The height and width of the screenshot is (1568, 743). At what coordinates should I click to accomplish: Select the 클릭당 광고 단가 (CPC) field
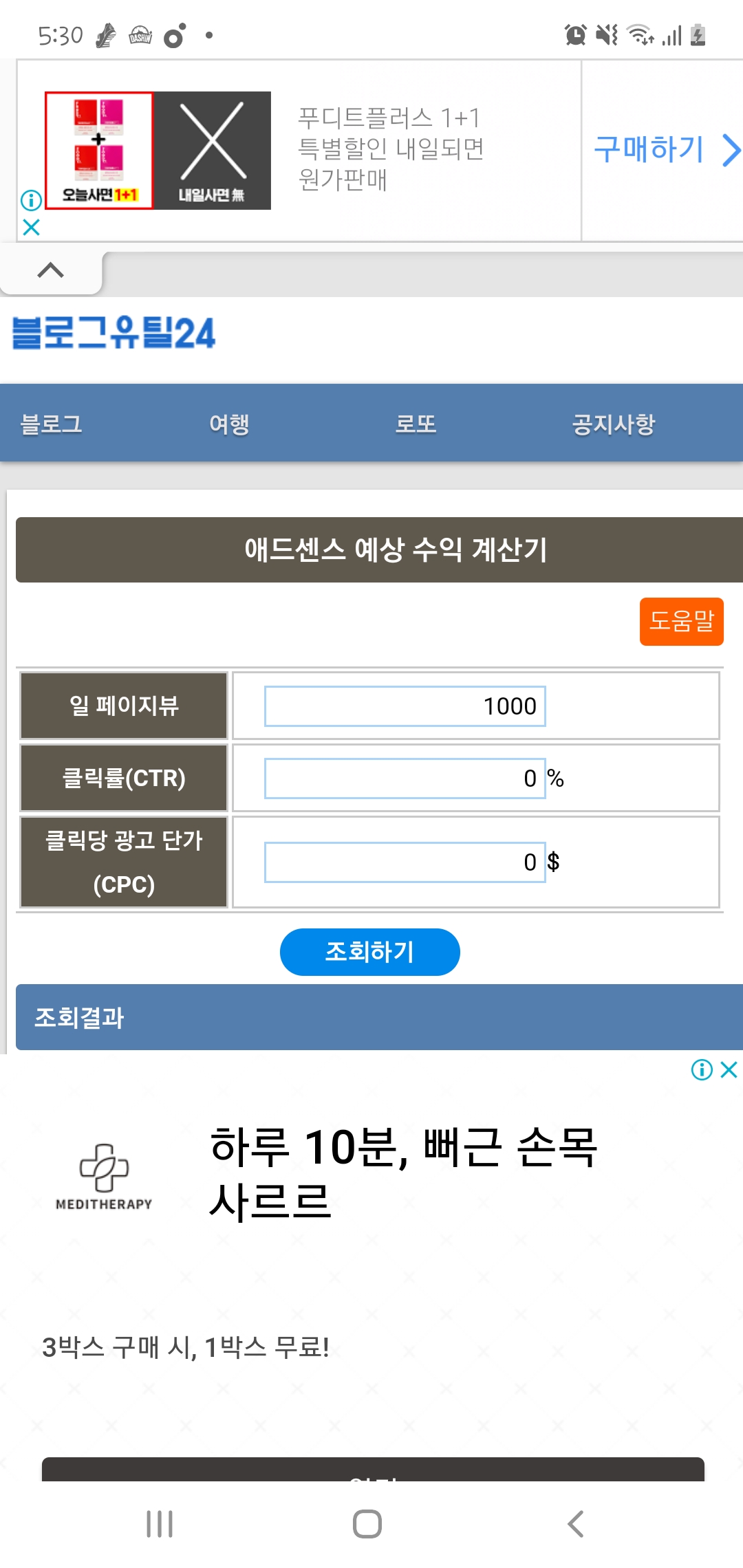(x=405, y=862)
